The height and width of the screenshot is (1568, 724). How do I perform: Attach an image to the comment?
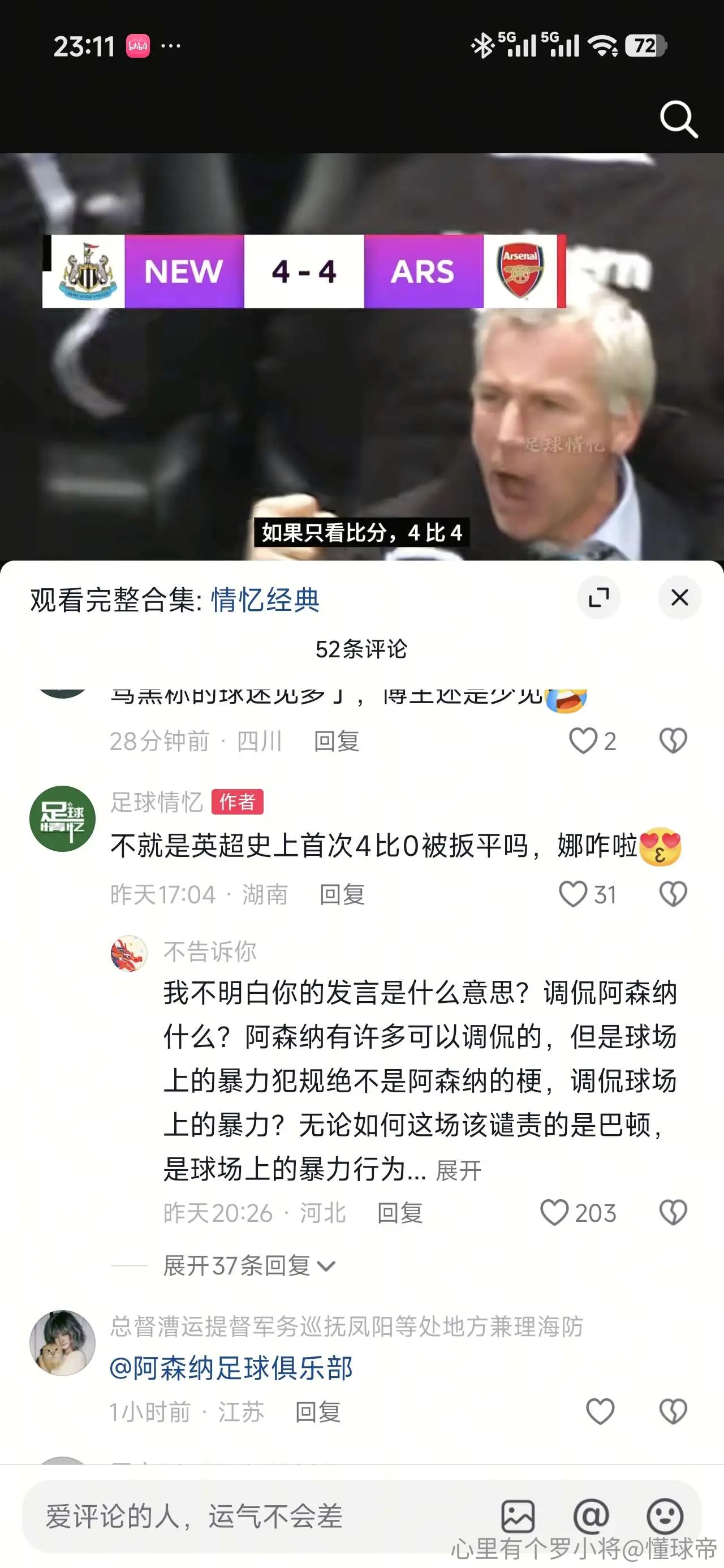(x=518, y=1517)
